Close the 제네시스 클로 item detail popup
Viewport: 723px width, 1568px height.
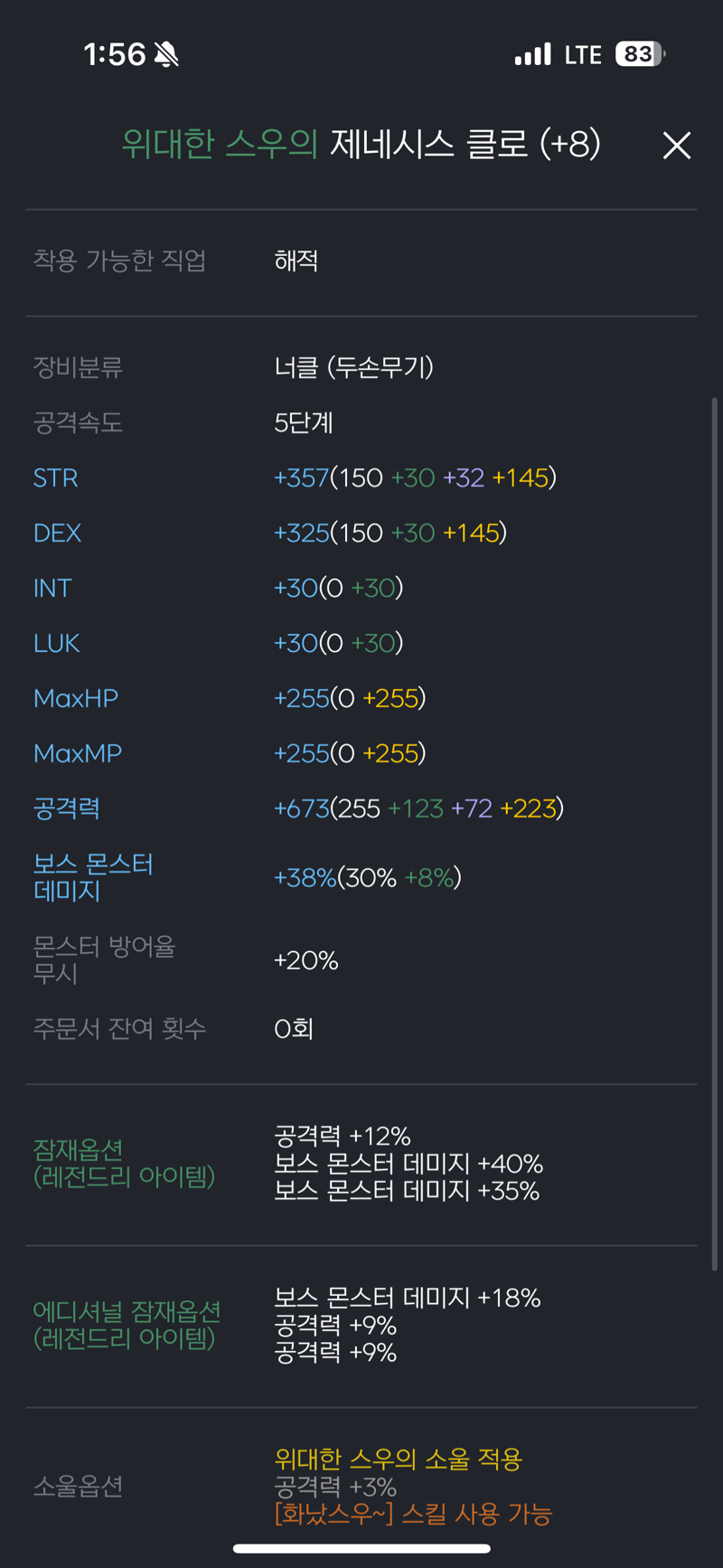[x=676, y=146]
